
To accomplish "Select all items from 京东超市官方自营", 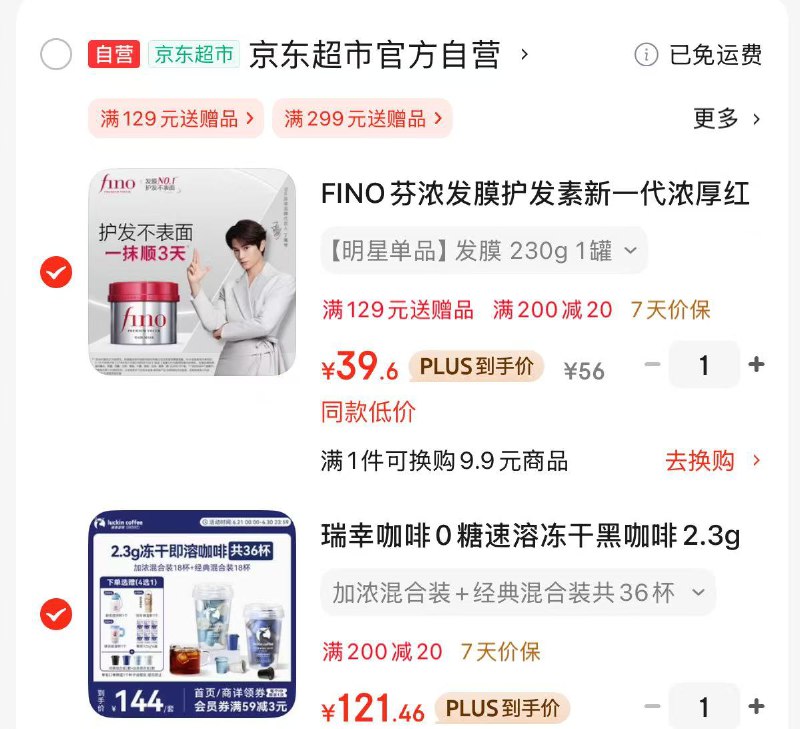I will pos(56,54).
